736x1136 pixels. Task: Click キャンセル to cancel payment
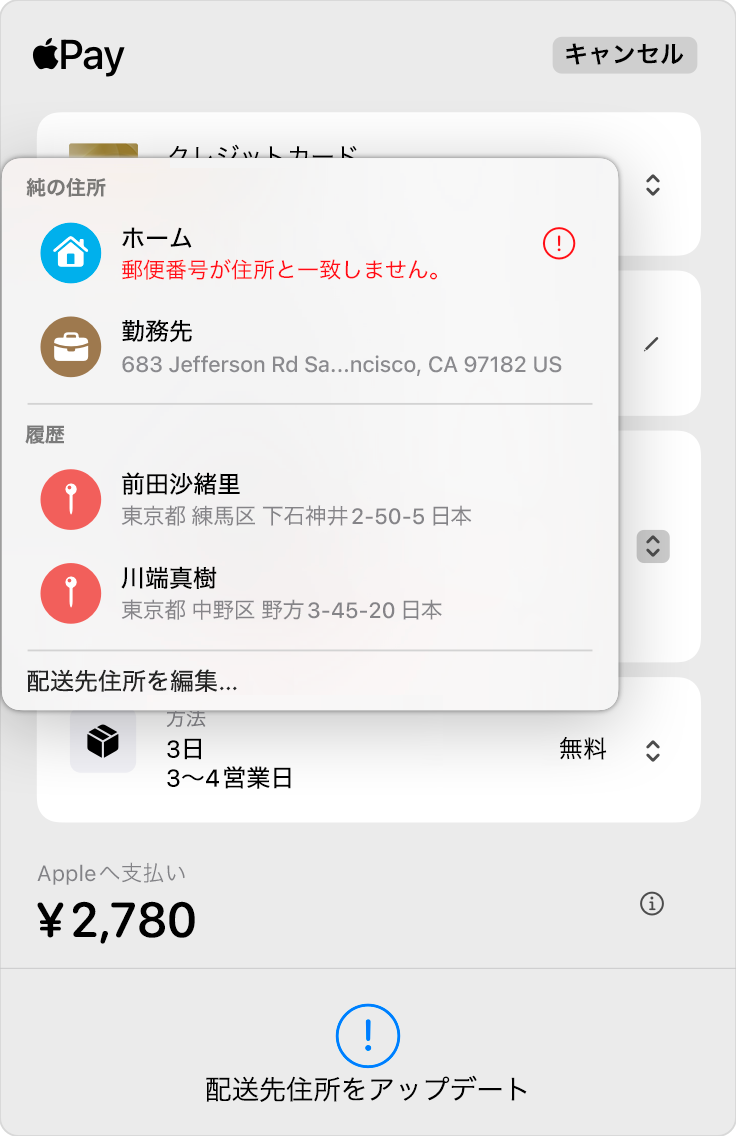[x=624, y=55]
